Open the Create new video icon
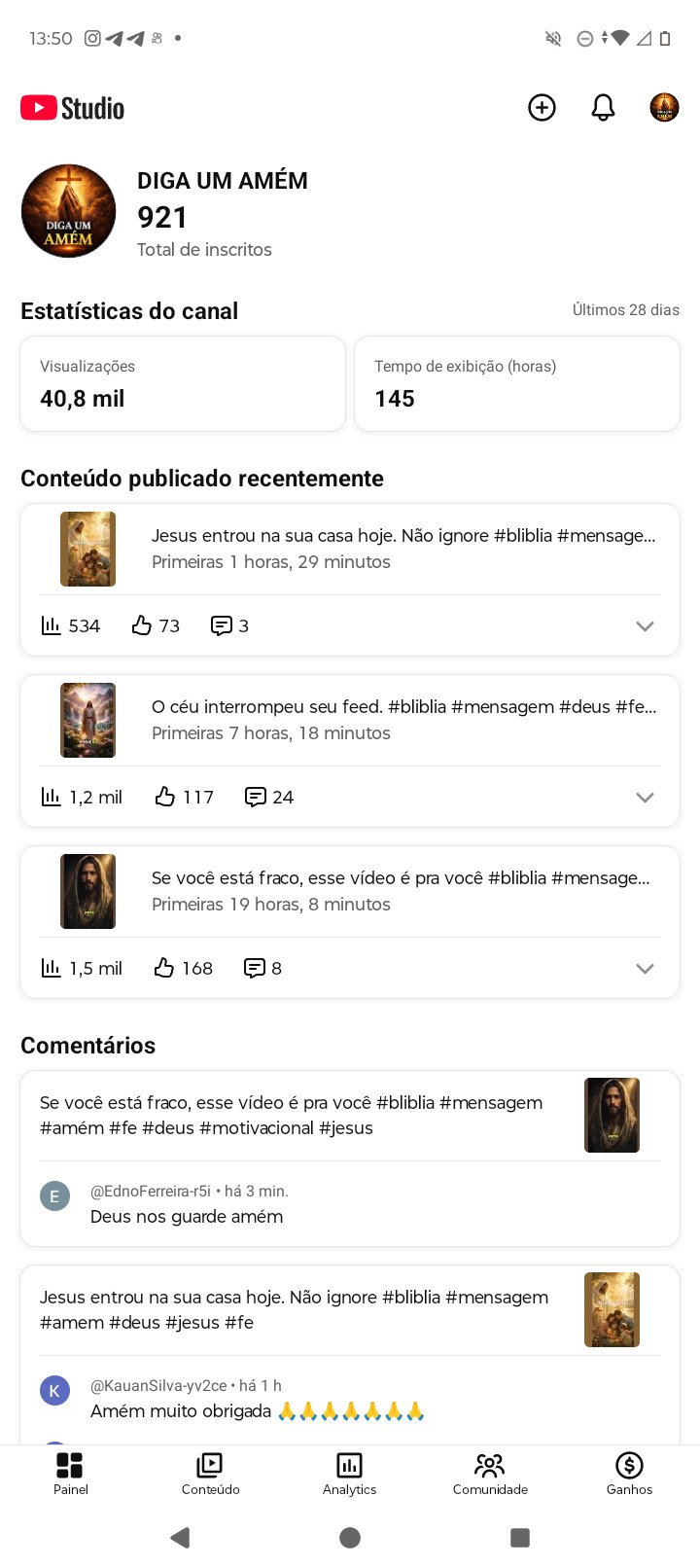 tap(542, 108)
